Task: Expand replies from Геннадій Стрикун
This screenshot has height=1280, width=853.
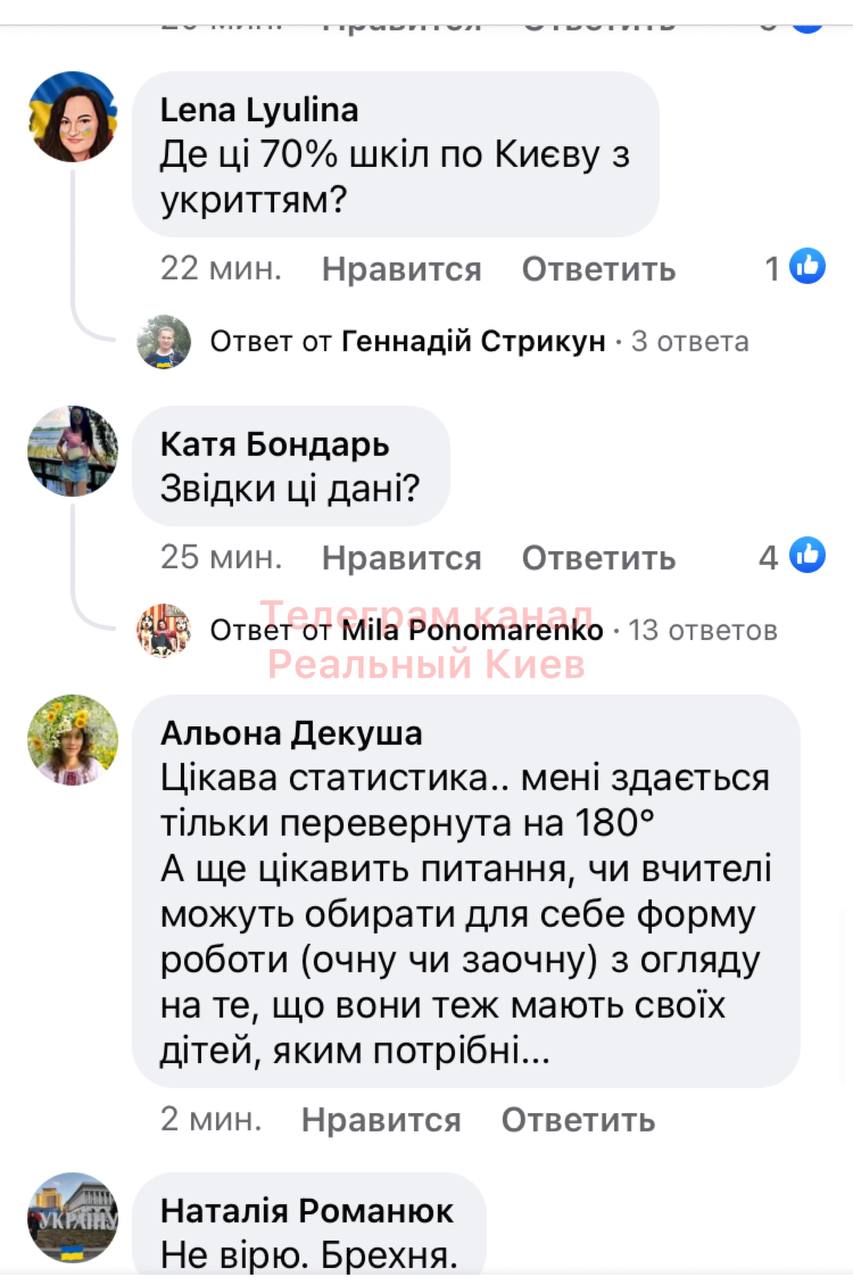Action: tap(478, 342)
